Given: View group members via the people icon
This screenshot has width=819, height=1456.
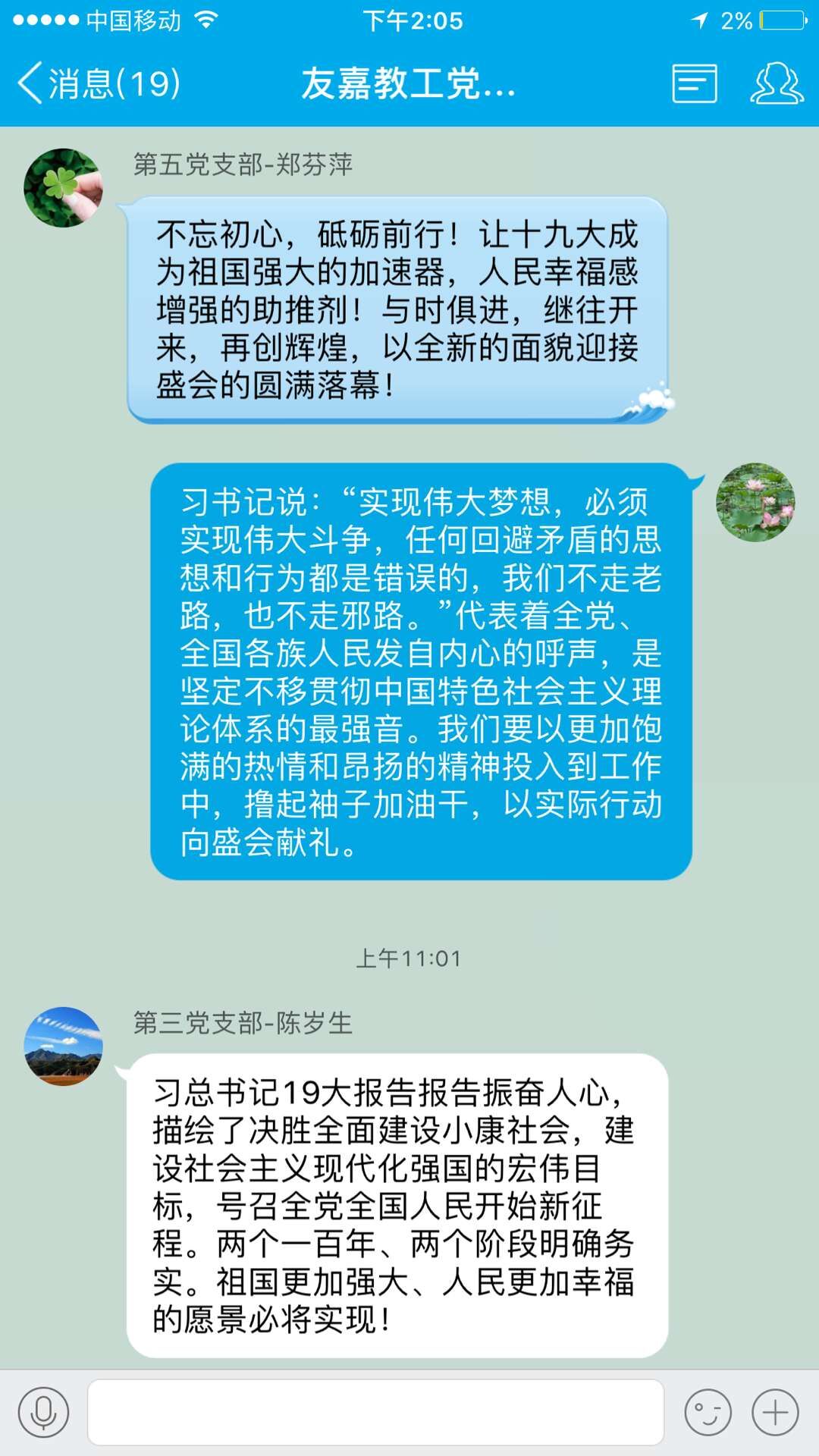Looking at the screenshot, I should point(777,83).
